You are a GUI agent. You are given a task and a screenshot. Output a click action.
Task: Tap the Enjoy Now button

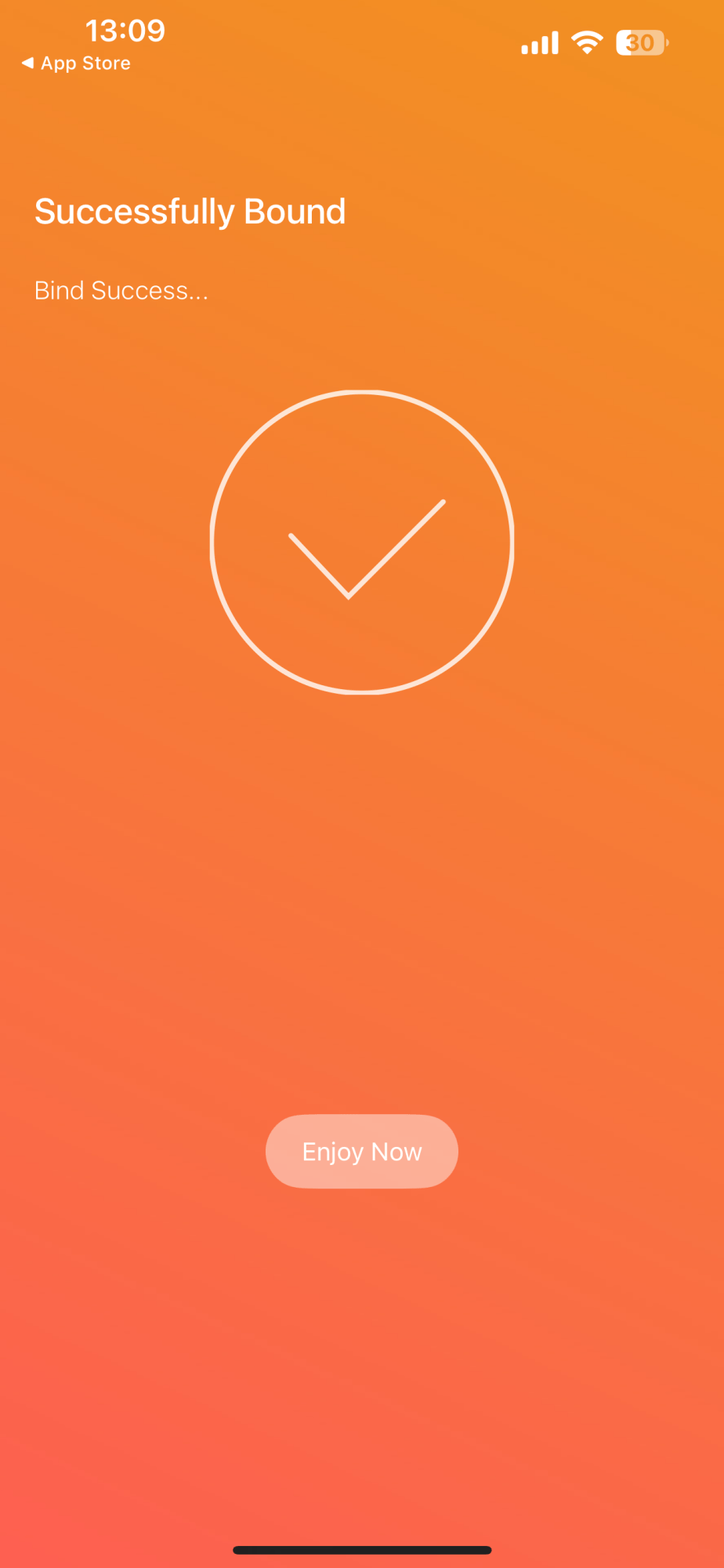pos(361,1151)
